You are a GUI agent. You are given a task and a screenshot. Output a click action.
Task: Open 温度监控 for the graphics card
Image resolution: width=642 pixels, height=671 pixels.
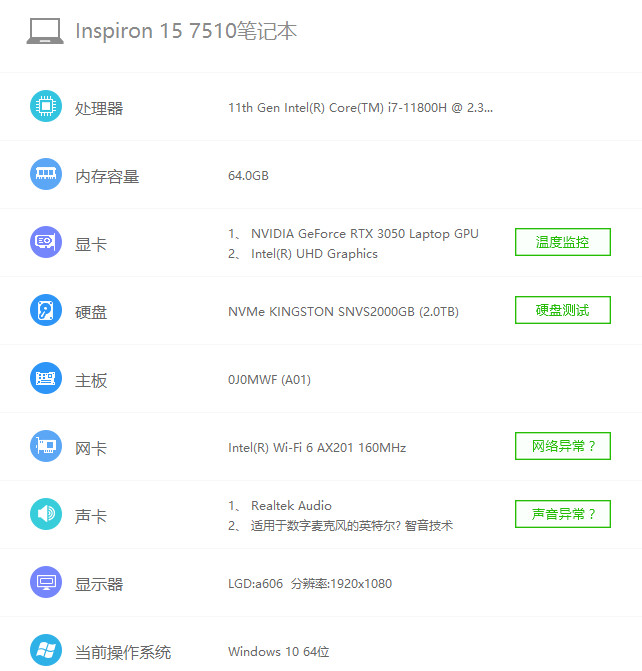562,242
